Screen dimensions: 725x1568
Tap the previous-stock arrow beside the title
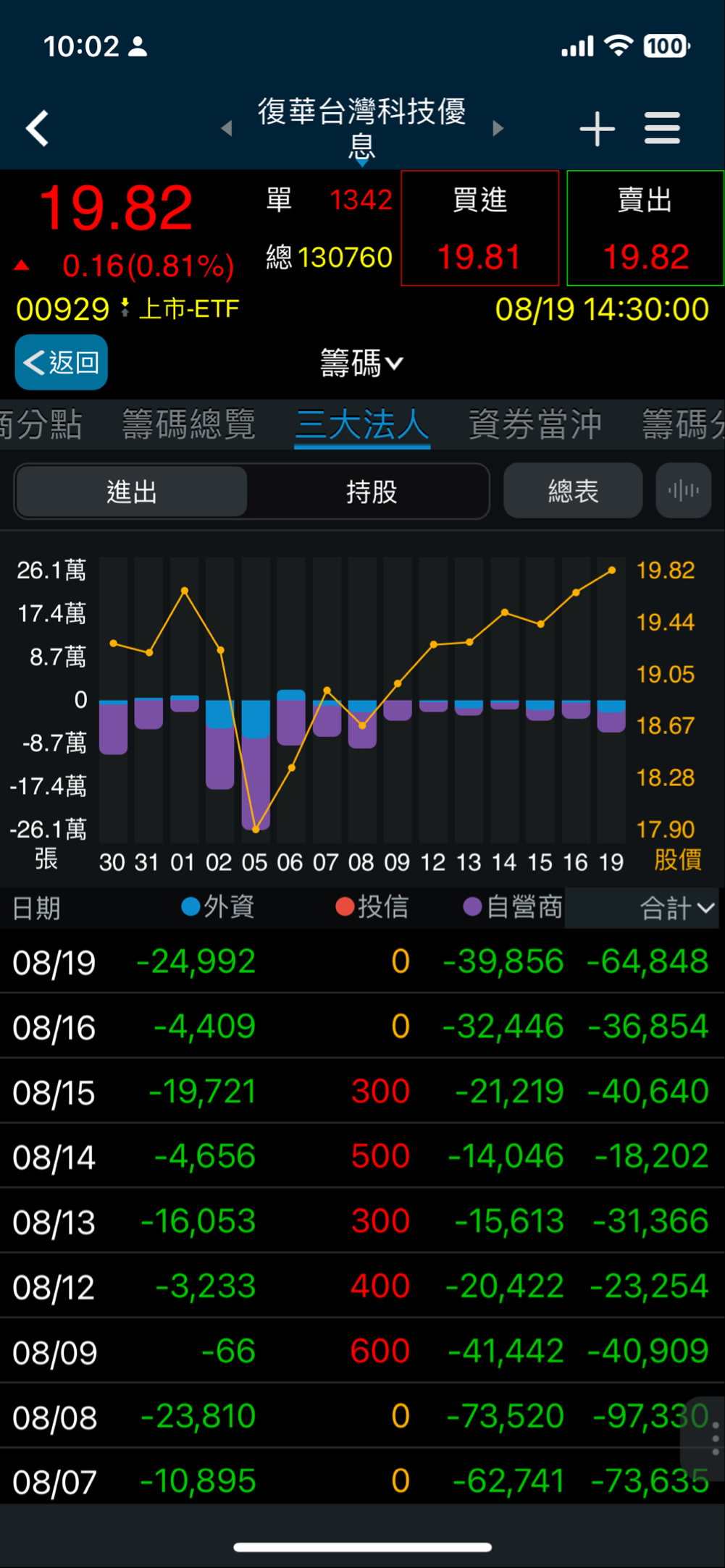[227, 127]
